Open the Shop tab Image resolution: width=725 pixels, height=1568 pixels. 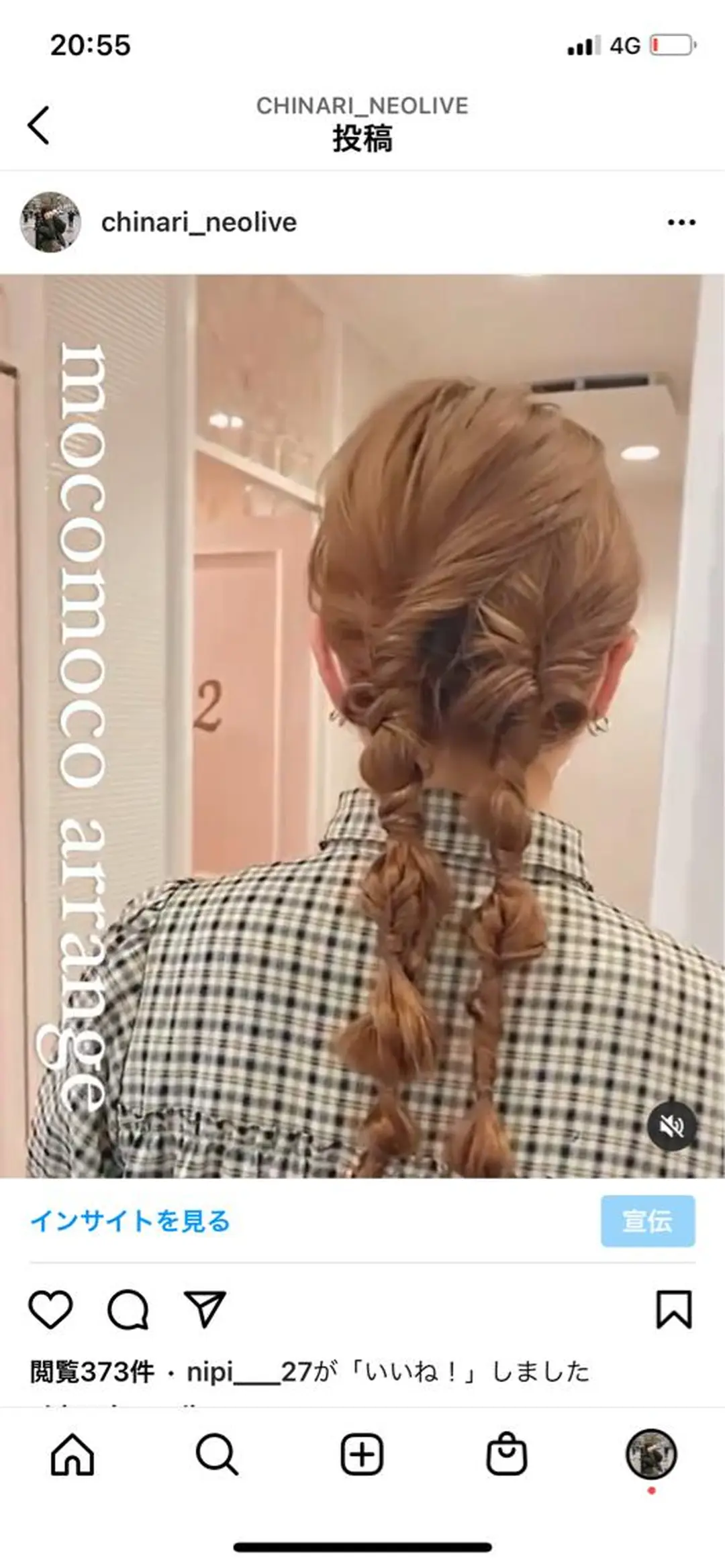(x=507, y=1454)
